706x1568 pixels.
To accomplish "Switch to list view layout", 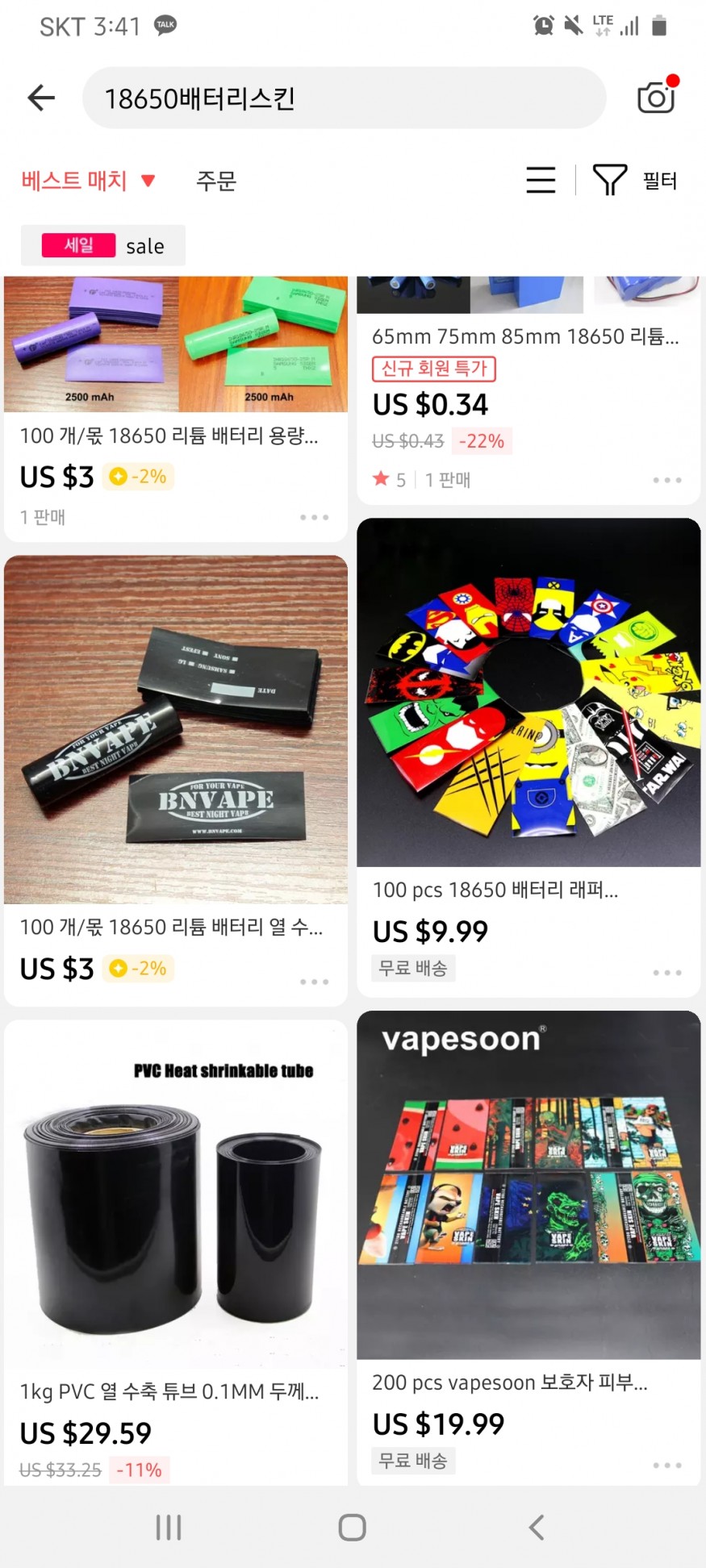I will (x=541, y=180).
